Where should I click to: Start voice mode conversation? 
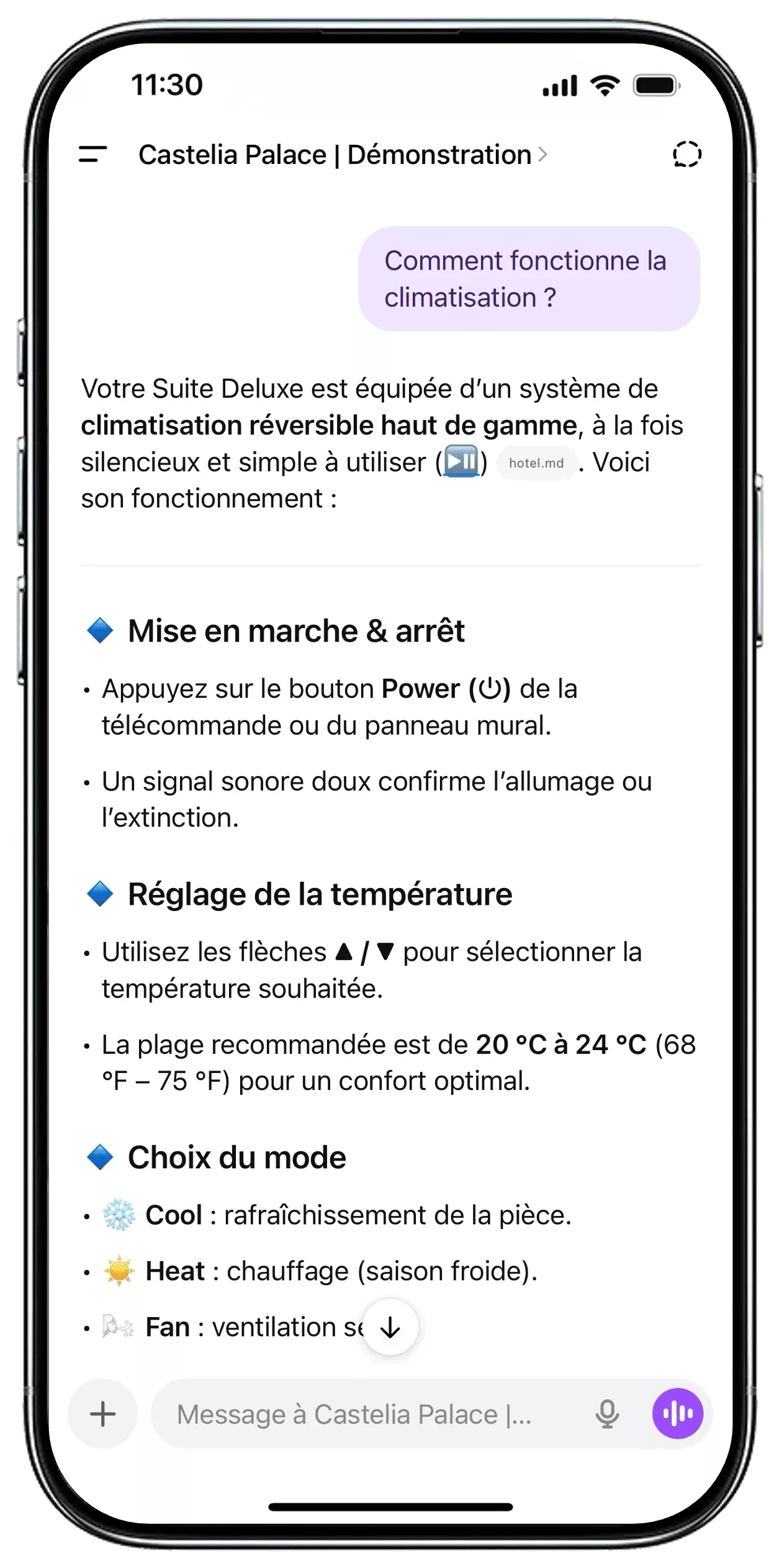coord(677,1414)
